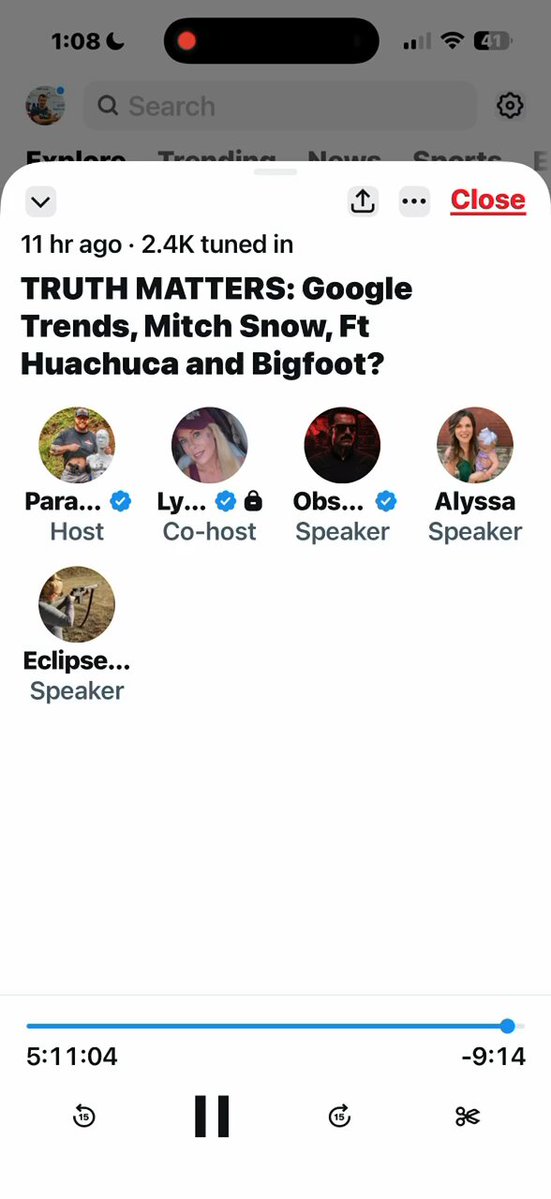Pause the Space playback
This screenshot has width=551, height=1199.
[212, 1116]
